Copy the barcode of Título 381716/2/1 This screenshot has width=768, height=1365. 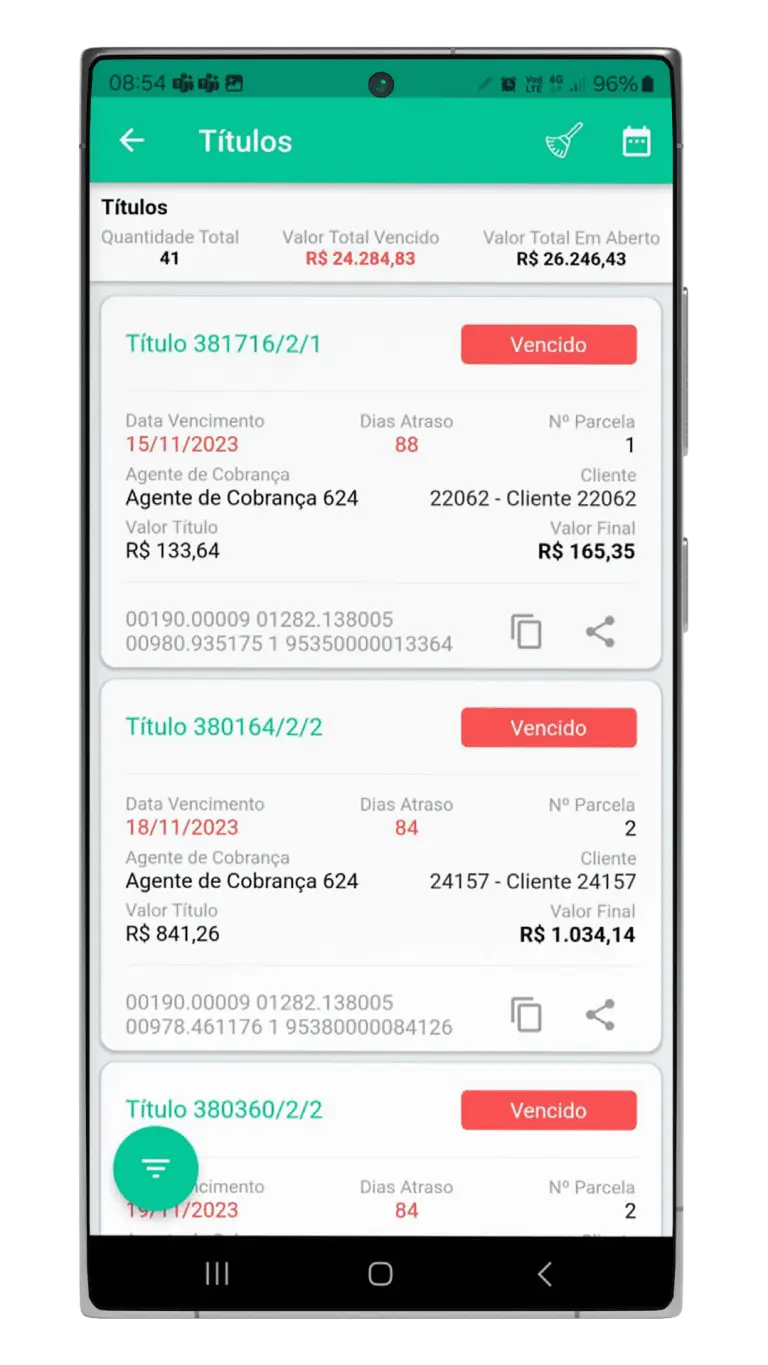pos(526,632)
